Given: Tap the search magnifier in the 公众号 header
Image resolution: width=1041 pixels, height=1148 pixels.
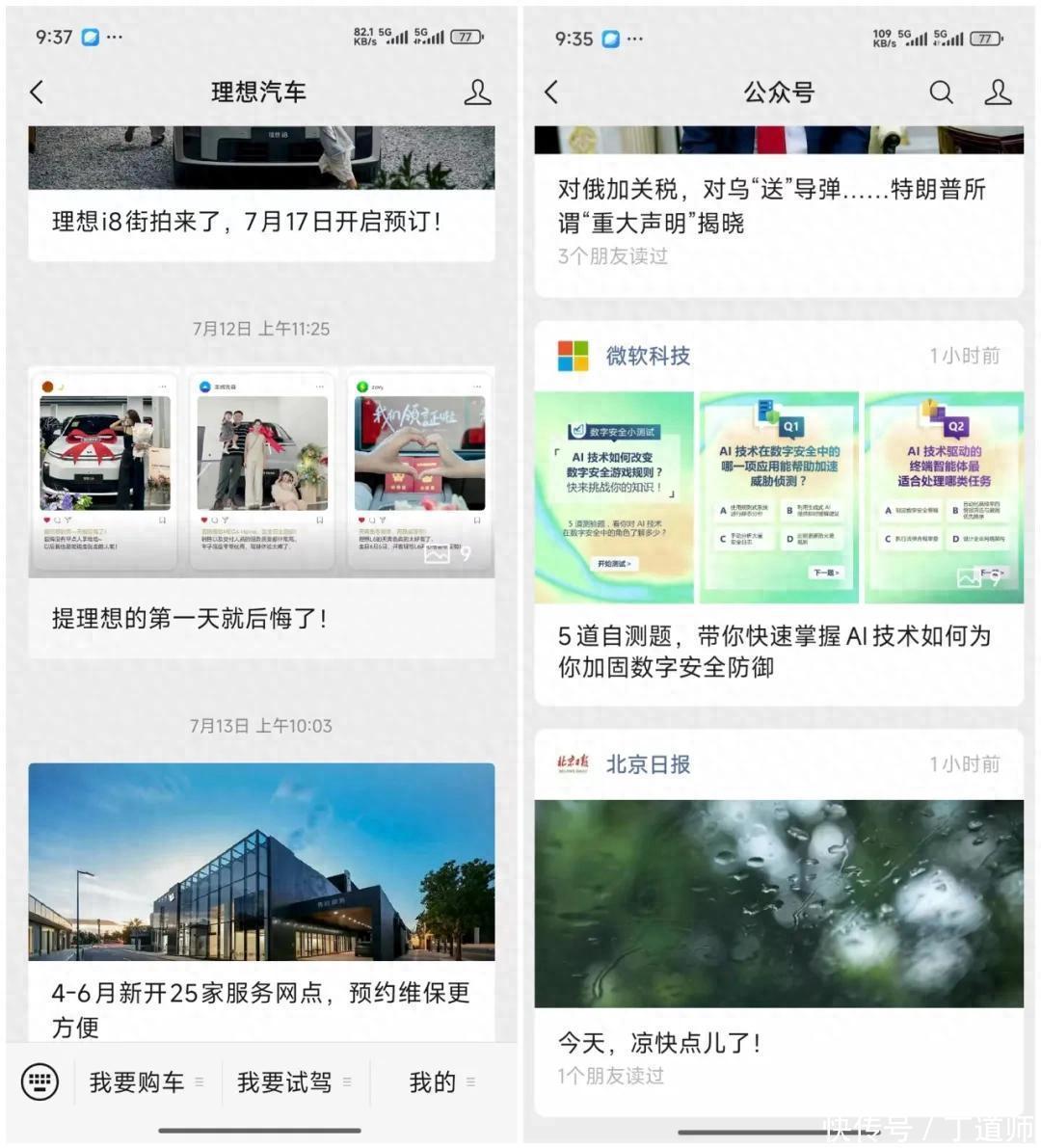Looking at the screenshot, I should point(942,92).
